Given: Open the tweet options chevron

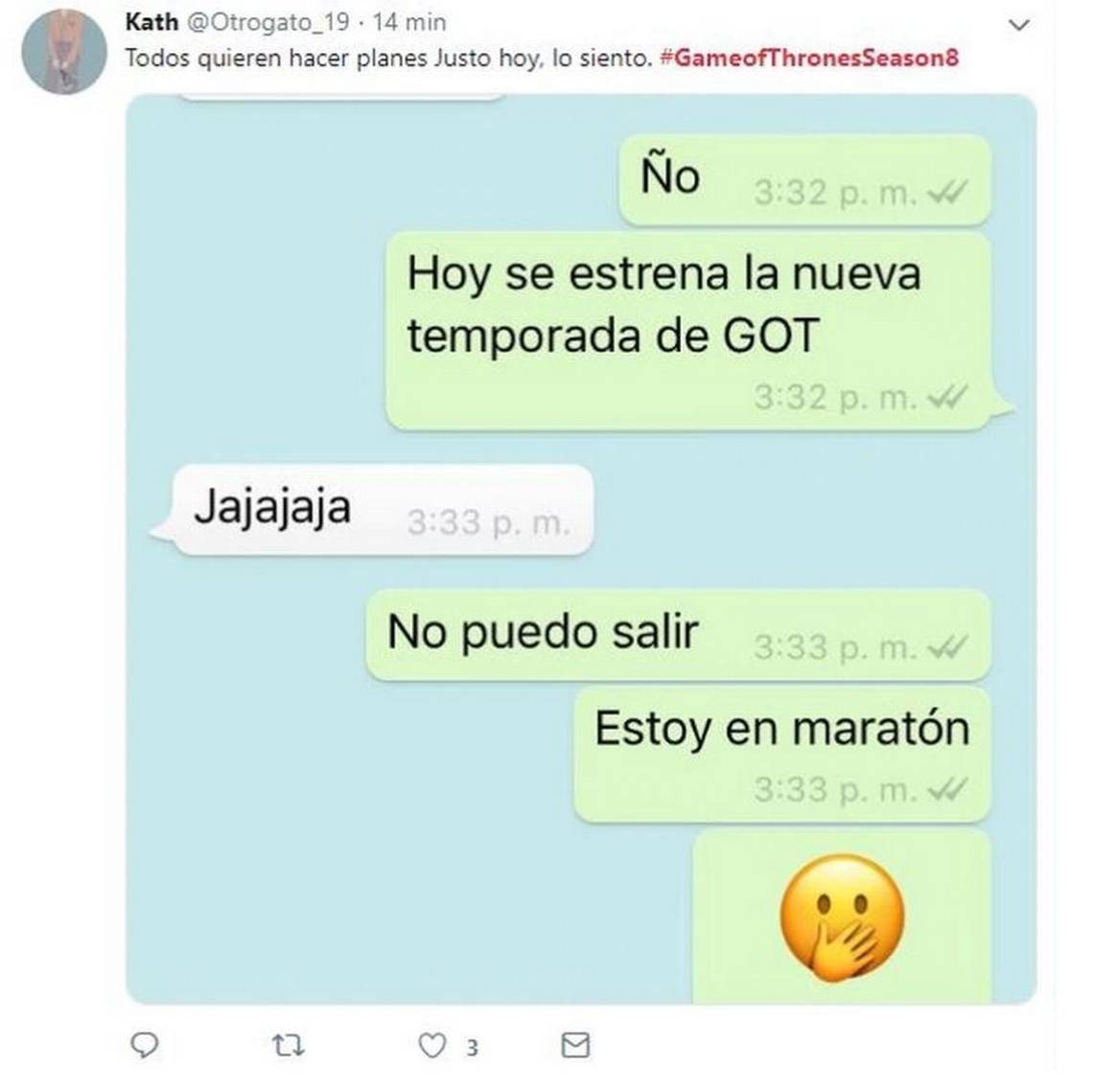Looking at the screenshot, I should point(1019,25).
